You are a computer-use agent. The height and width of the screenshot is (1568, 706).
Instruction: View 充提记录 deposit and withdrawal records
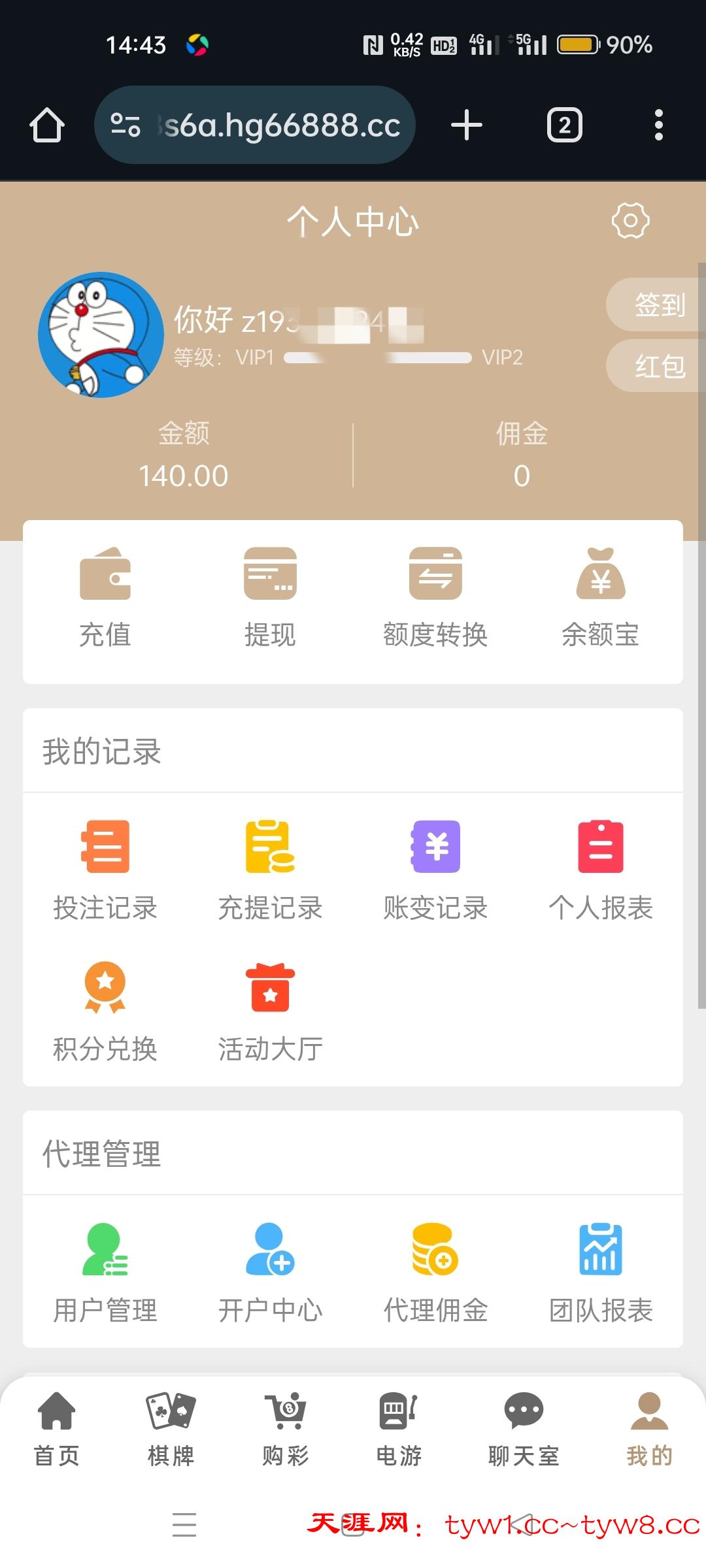click(270, 870)
